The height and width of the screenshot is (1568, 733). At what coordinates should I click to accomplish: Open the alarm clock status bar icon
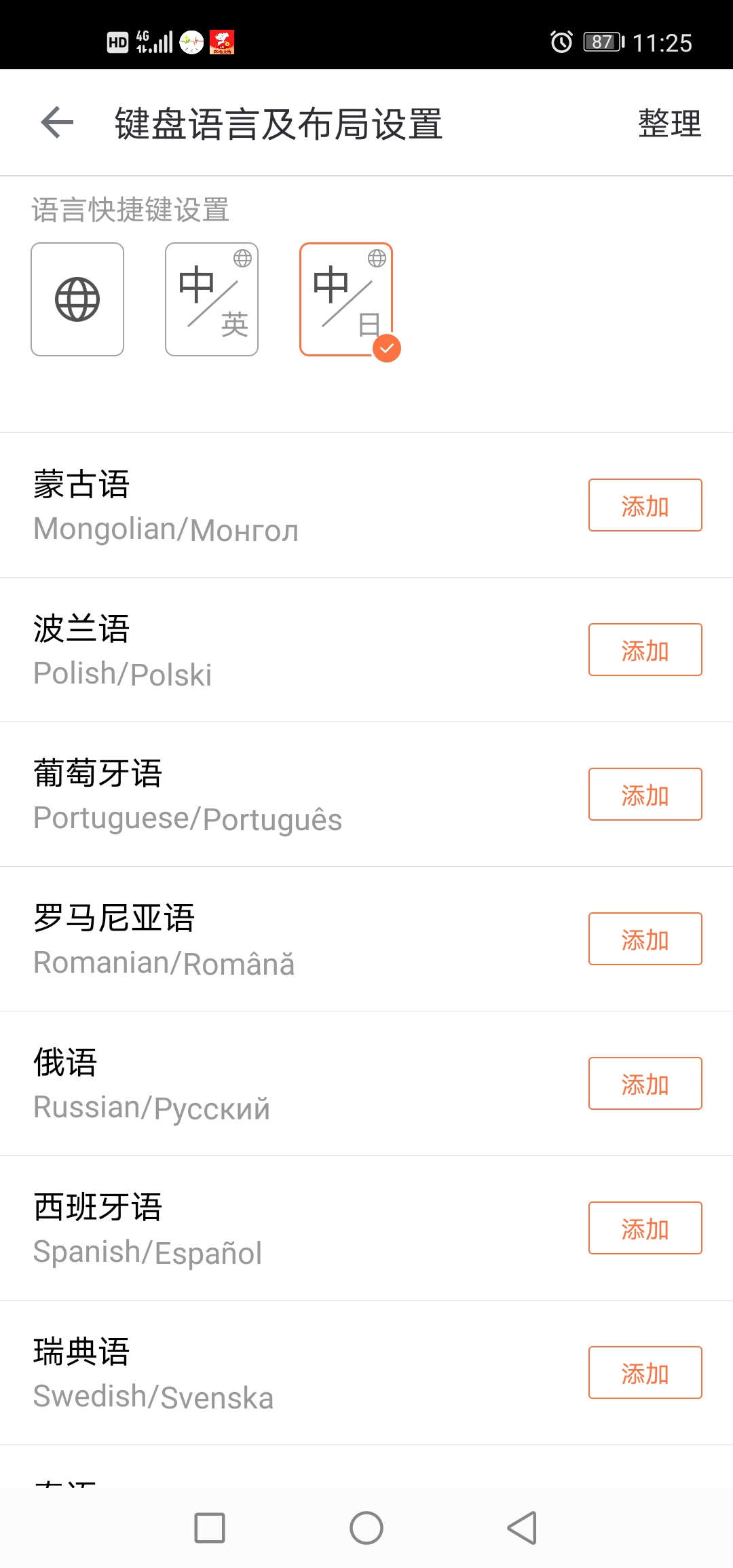(x=563, y=42)
